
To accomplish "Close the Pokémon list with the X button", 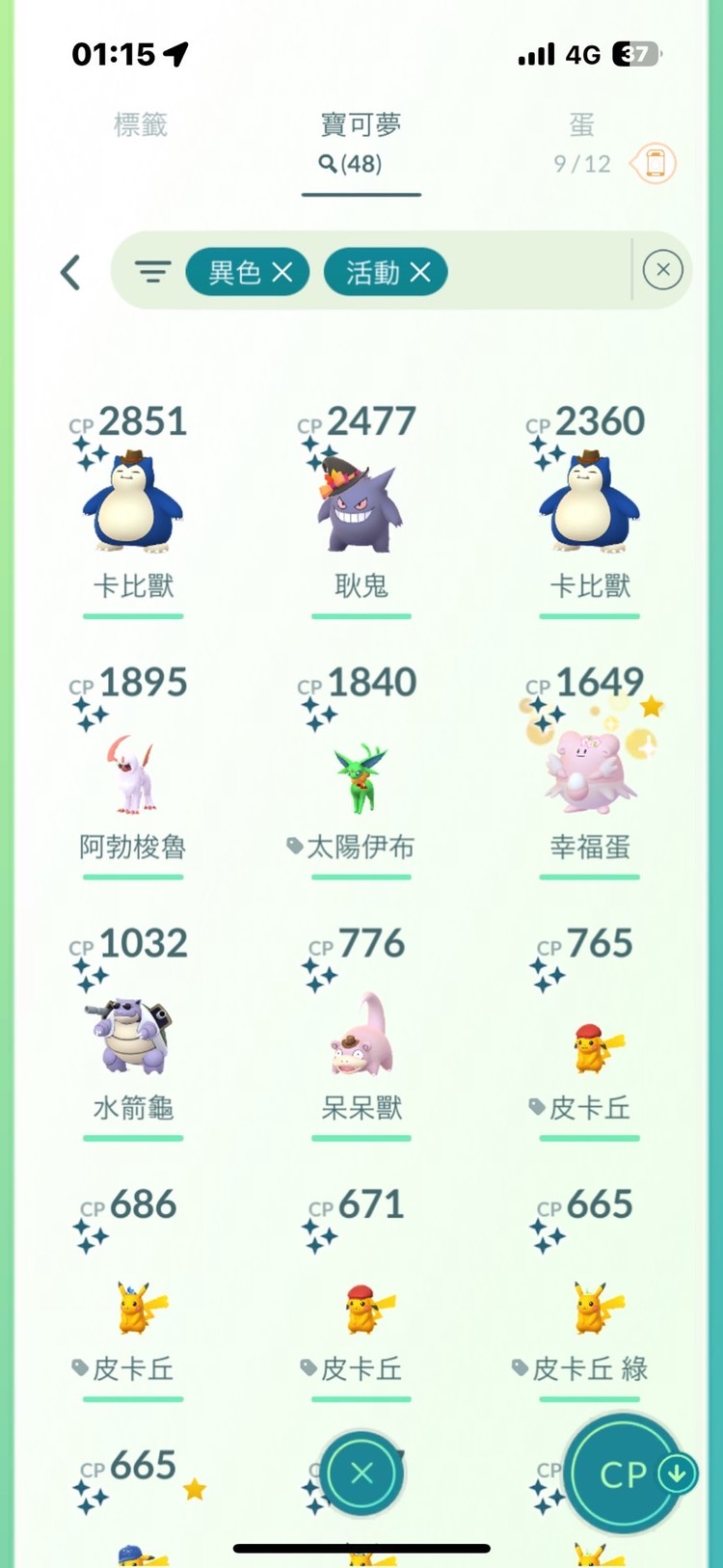I will tap(361, 1473).
